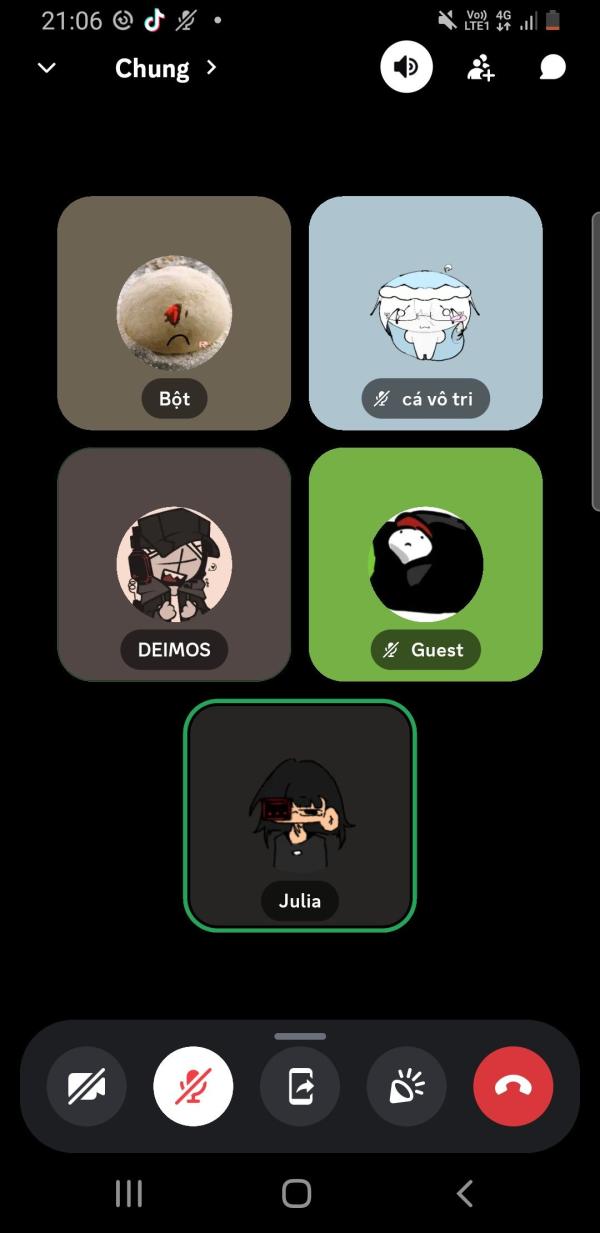Minimize the call with the down chevron
Viewport: 600px width, 1233px height.
coord(46,68)
